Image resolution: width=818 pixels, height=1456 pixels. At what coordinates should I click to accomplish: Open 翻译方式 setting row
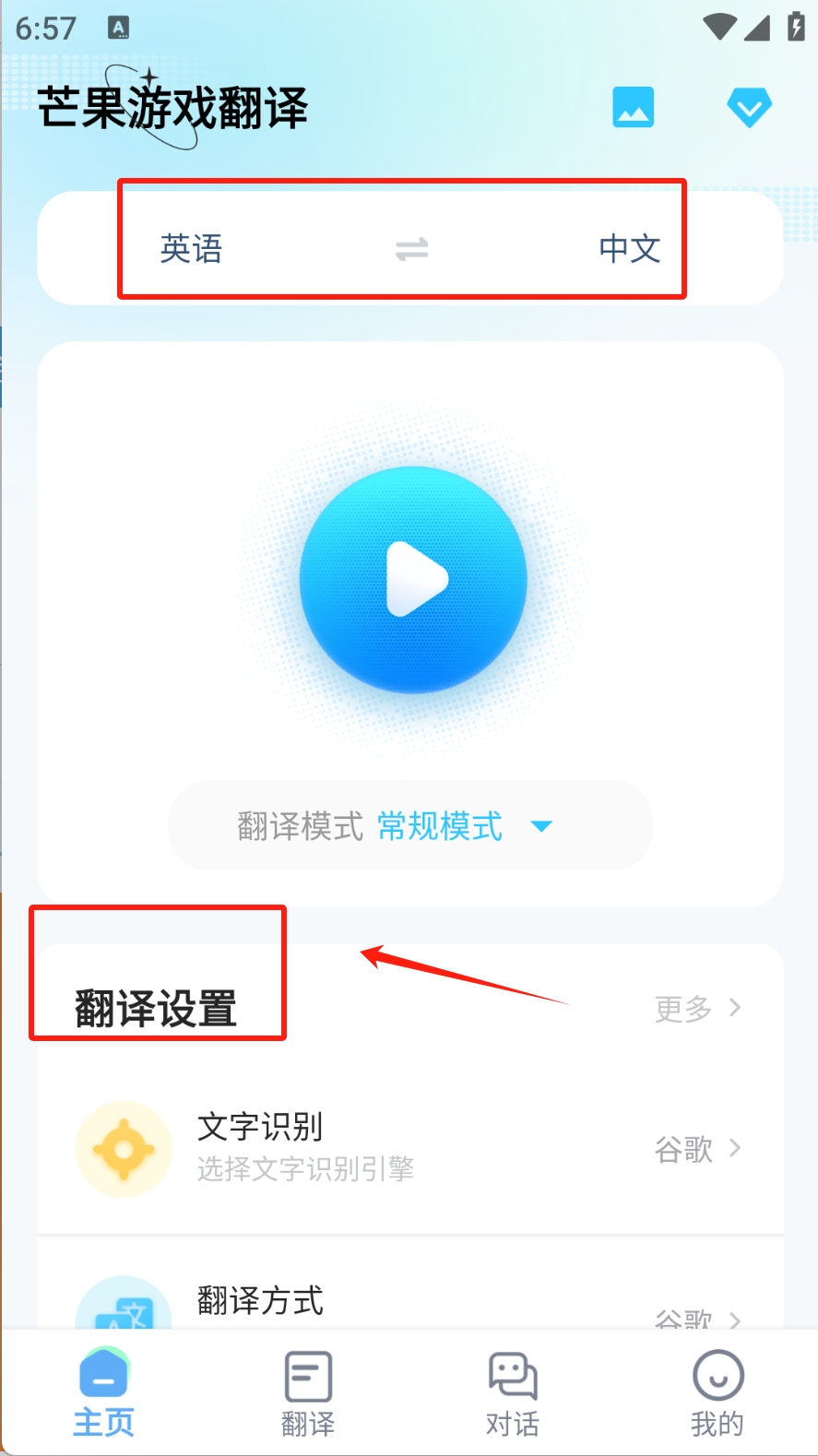[409, 1302]
